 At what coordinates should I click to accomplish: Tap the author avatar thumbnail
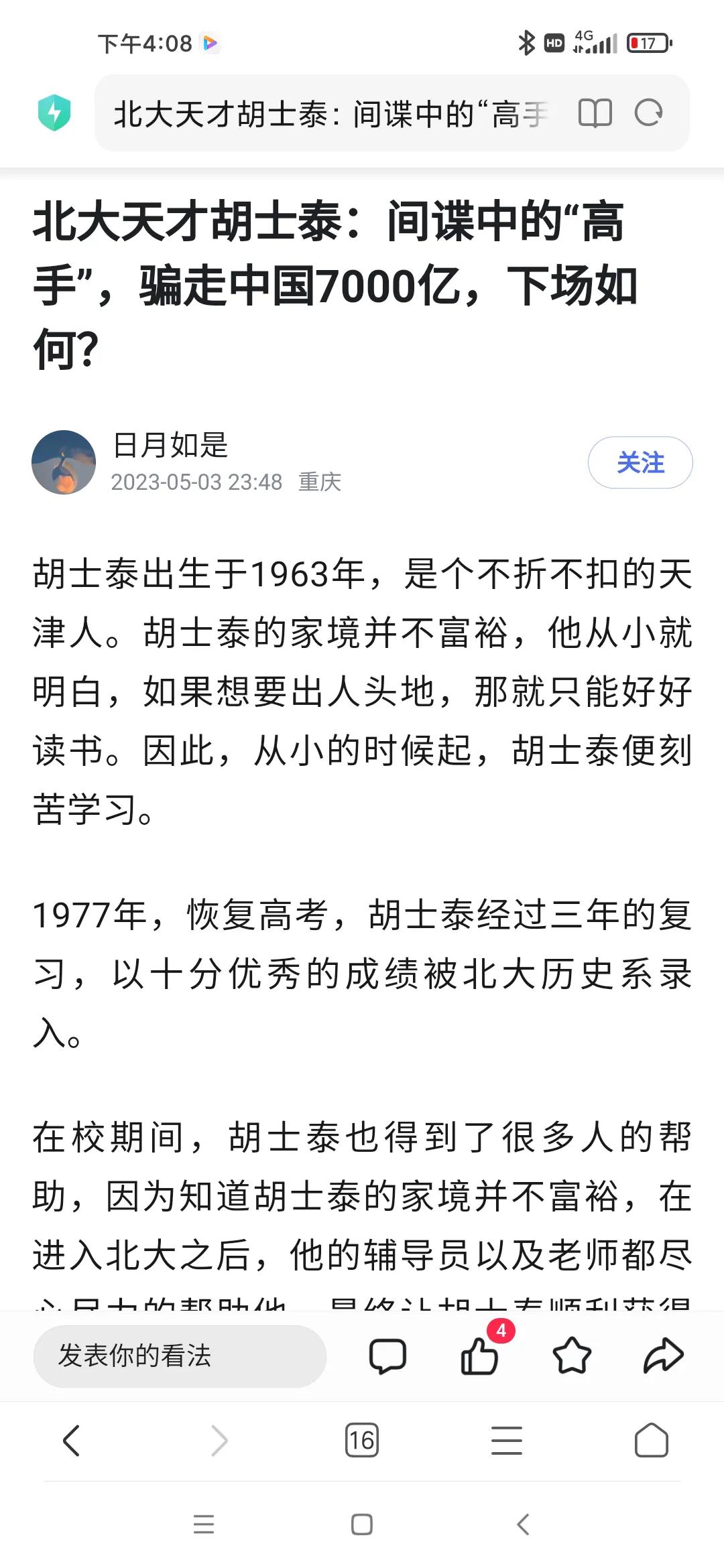tap(64, 462)
